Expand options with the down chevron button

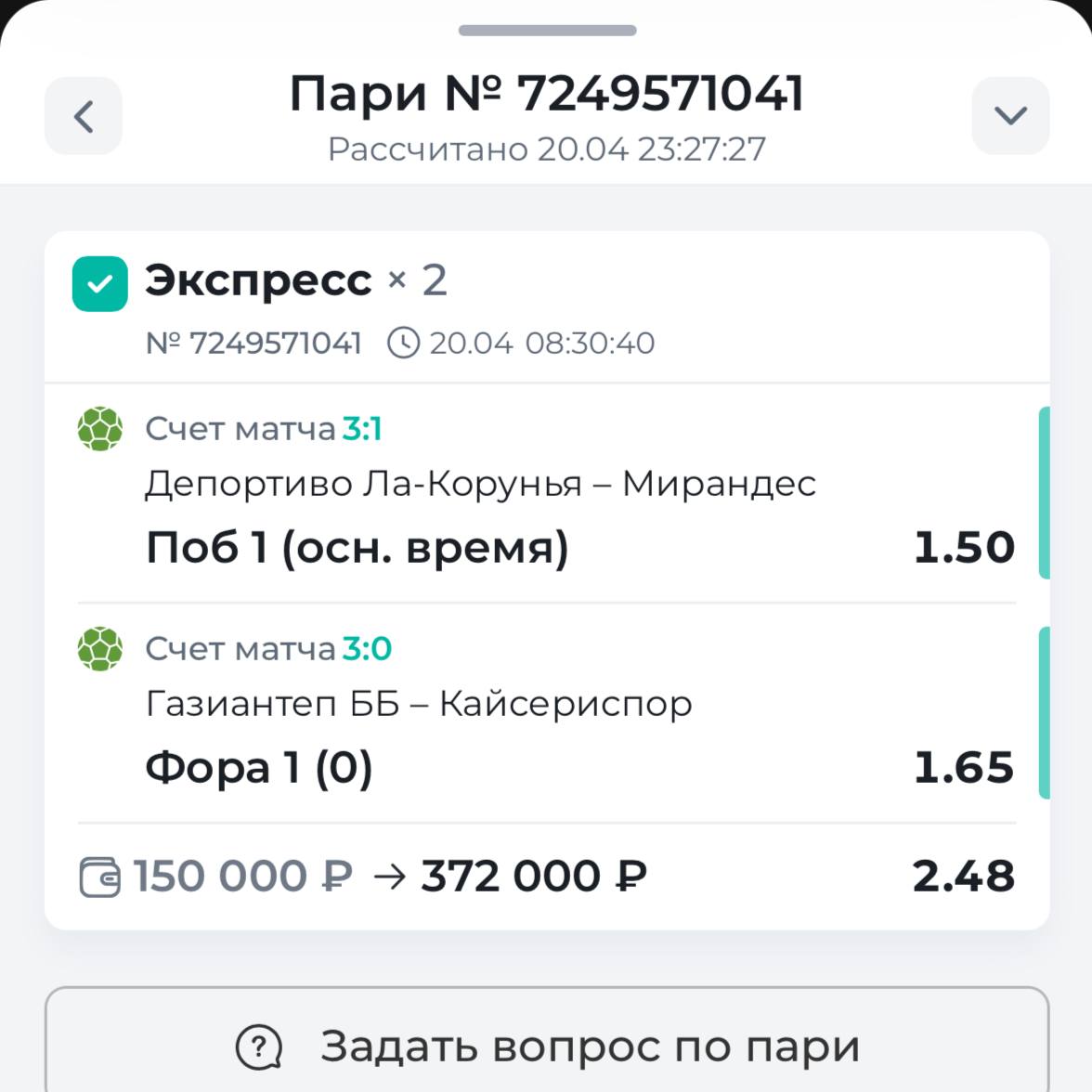click(1010, 116)
